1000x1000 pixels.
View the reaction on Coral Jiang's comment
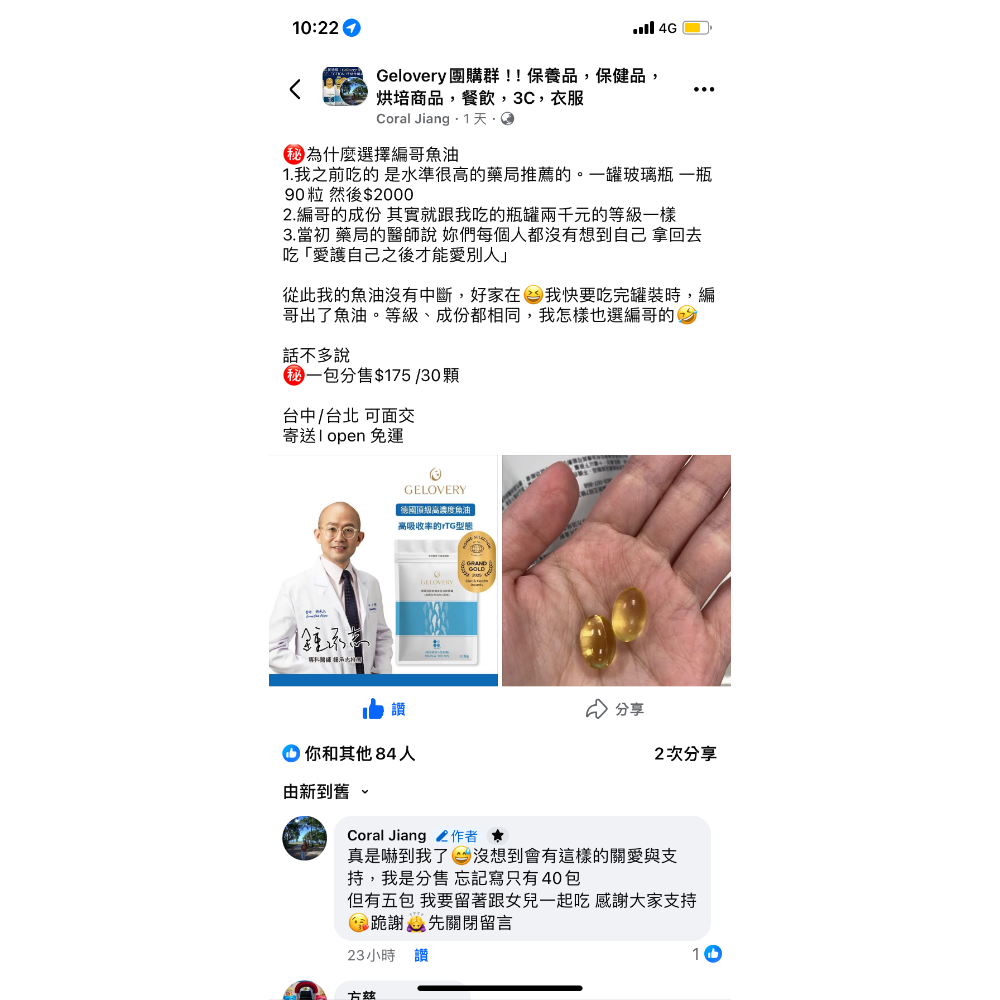pyautogui.click(x=707, y=955)
